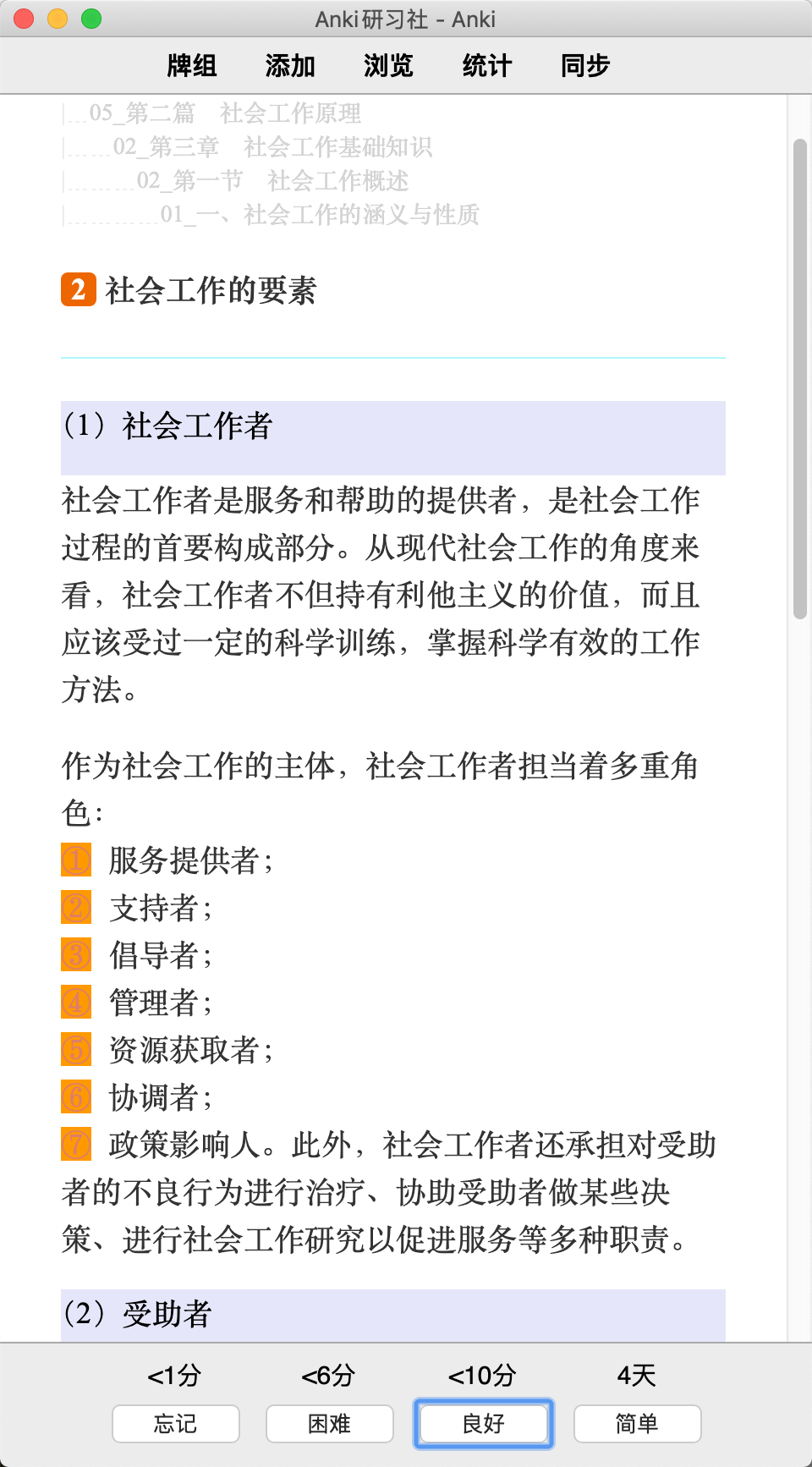Open the 牌组 decks view
Image resolution: width=812 pixels, height=1467 pixels.
pos(192,65)
